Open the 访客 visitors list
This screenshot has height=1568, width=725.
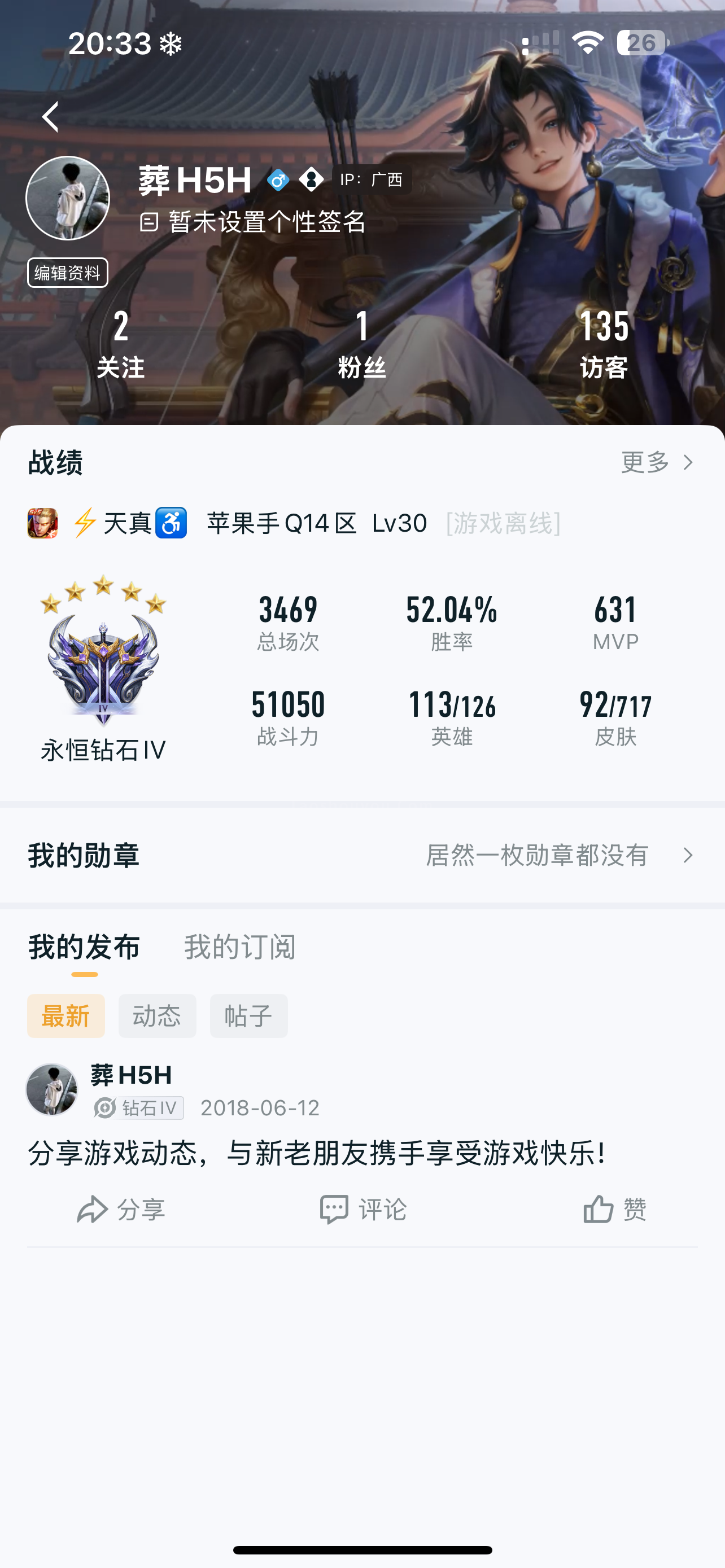coord(603,344)
